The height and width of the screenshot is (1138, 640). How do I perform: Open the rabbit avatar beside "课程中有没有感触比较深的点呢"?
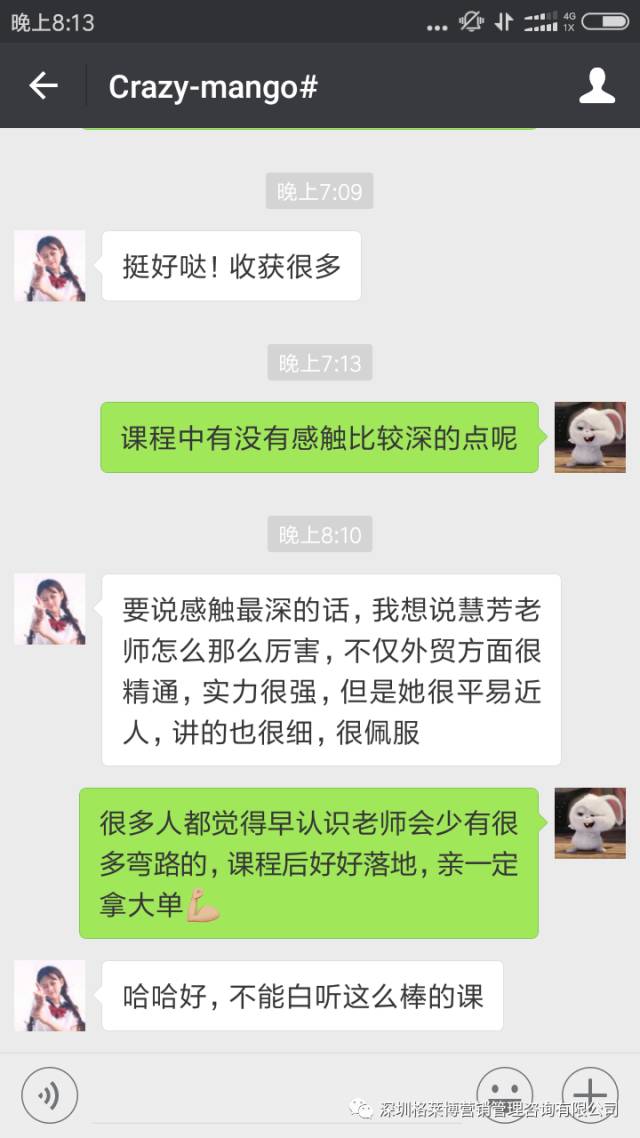click(x=590, y=438)
